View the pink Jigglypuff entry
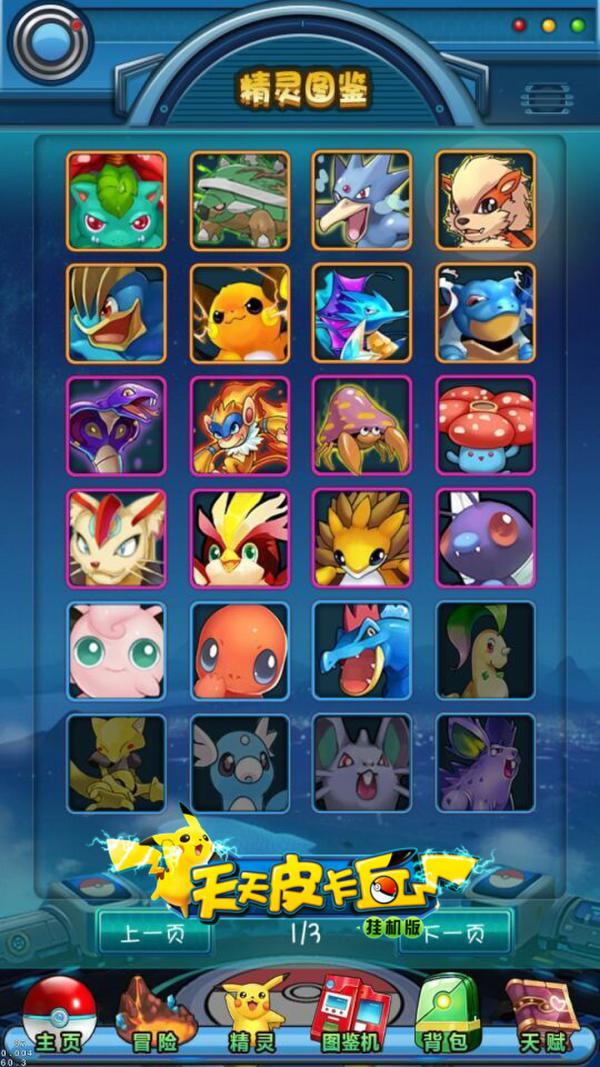The image size is (600, 1067). pyautogui.click(x=116, y=650)
